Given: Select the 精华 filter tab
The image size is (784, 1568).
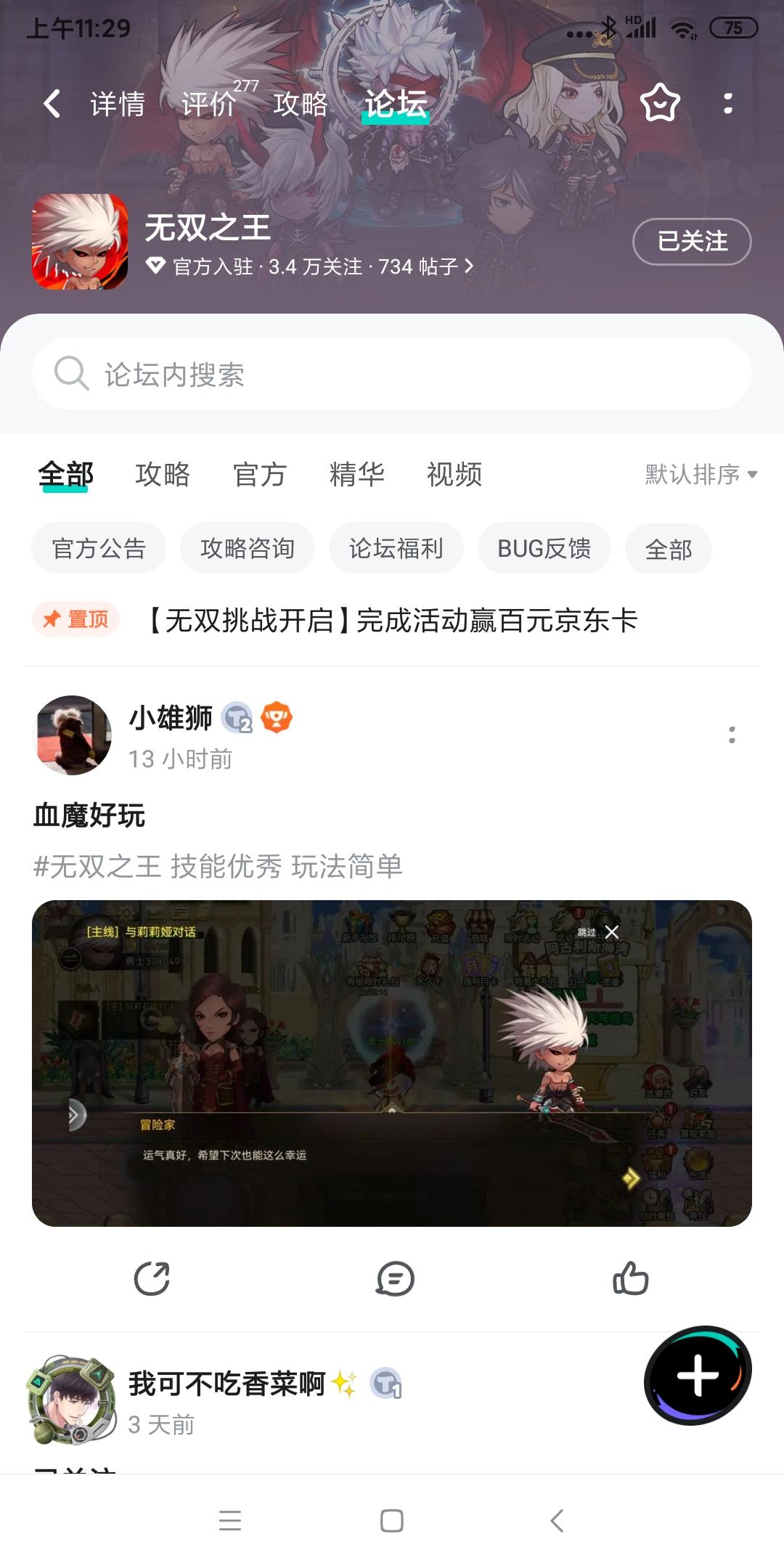Looking at the screenshot, I should (x=356, y=474).
